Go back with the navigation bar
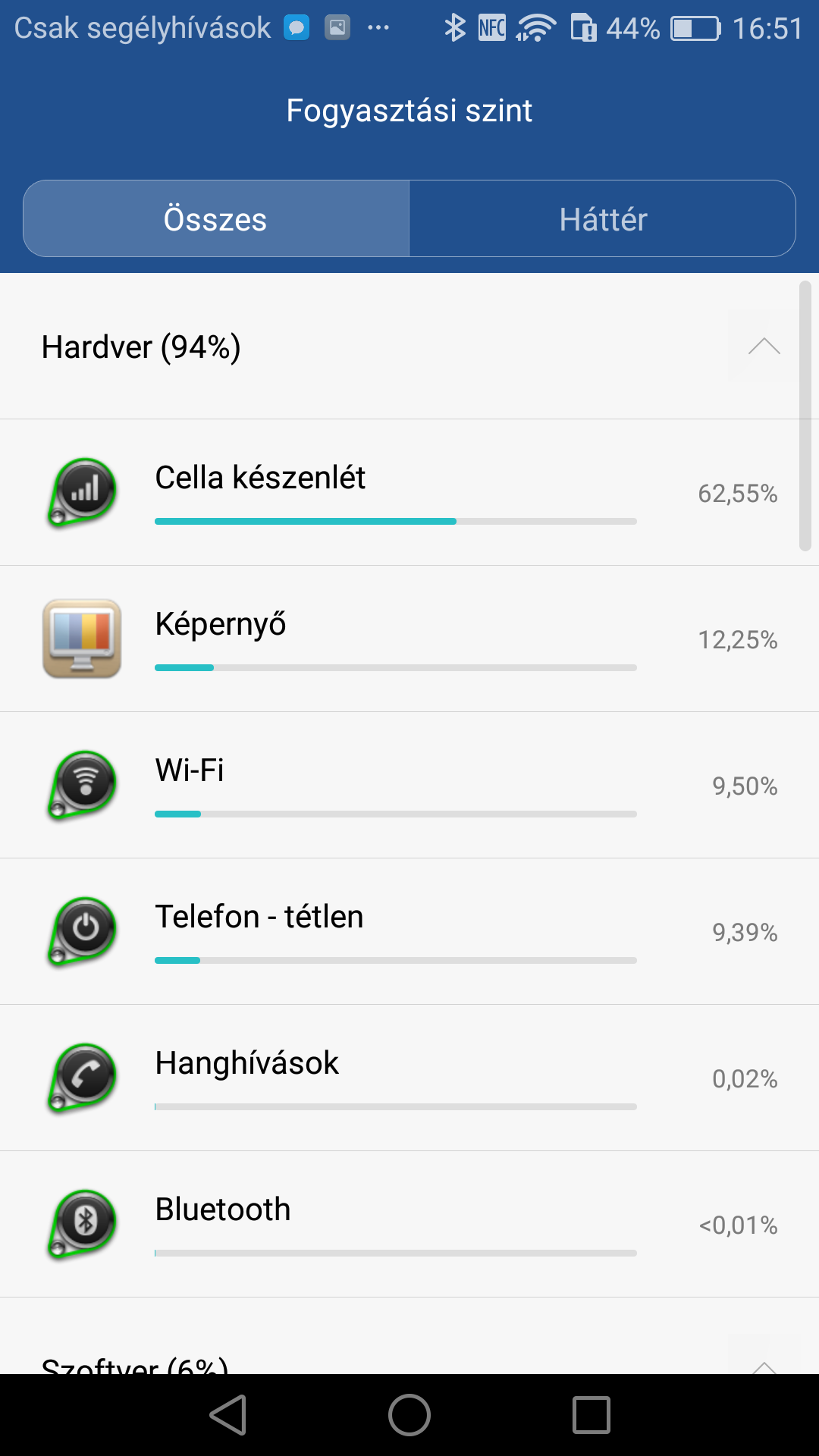 (x=228, y=1415)
